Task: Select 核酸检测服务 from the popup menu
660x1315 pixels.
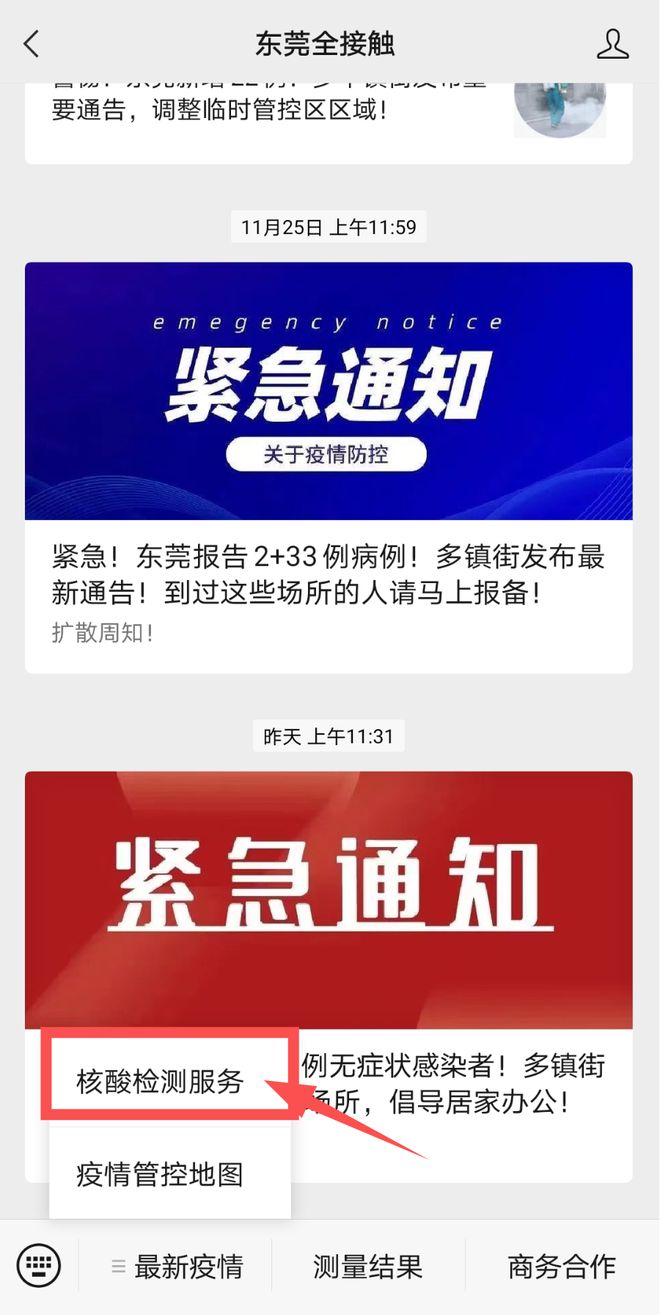Action: pyautogui.click(x=160, y=1082)
